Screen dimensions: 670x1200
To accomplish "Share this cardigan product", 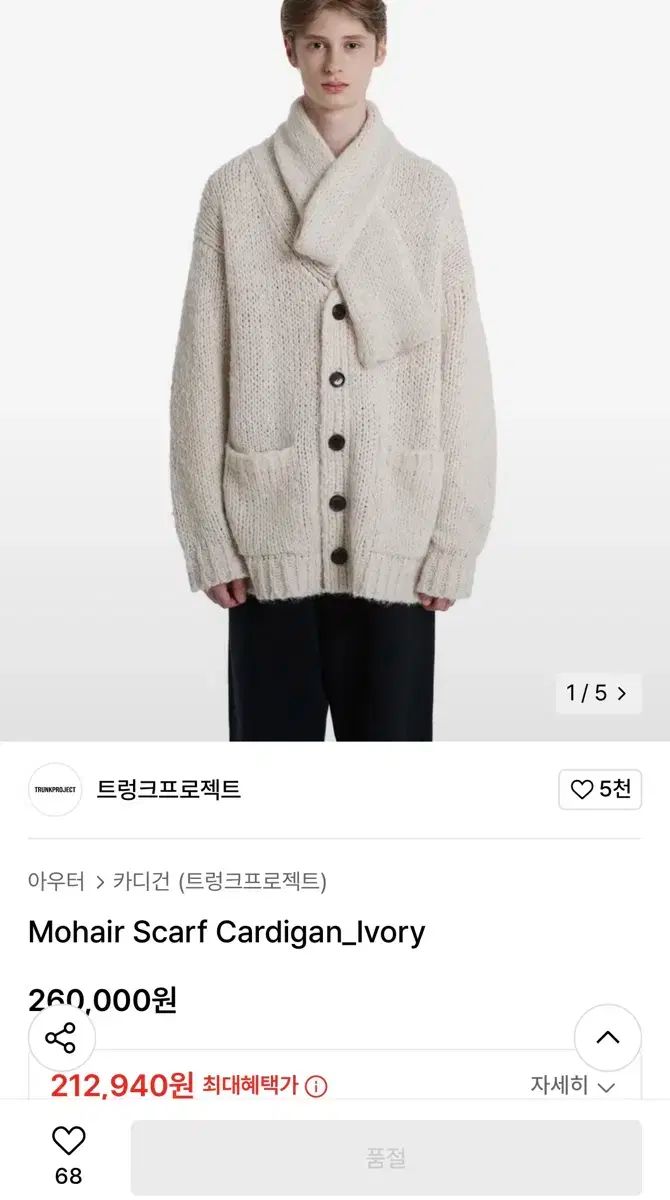I will [x=61, y=1038].
